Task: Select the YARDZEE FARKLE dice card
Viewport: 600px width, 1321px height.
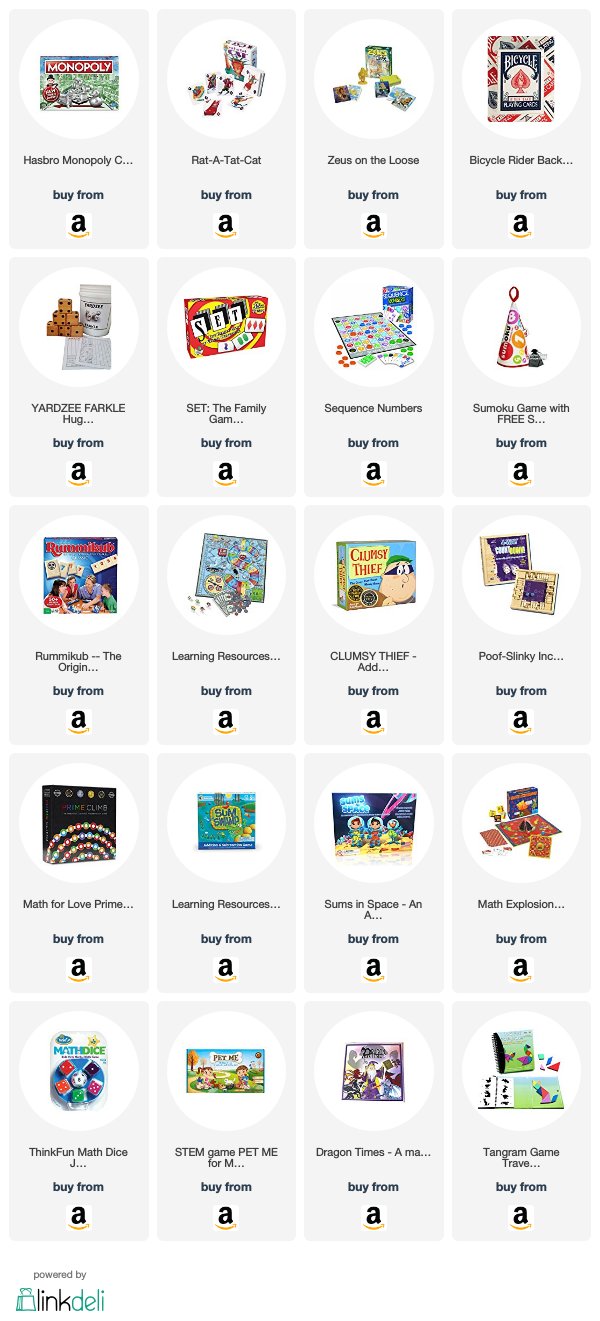Action: tap(79, 377)
